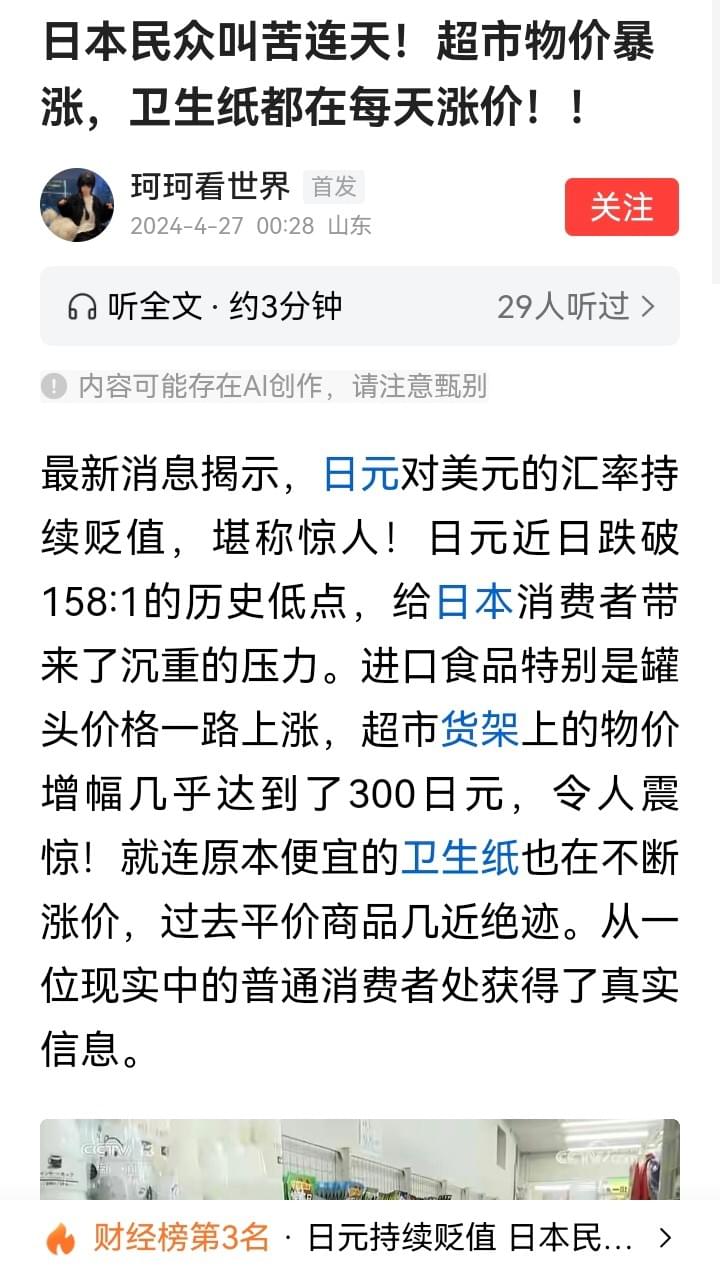
Task: Open the 卫生纸 keyword link
Action: [x=460, y=860]
